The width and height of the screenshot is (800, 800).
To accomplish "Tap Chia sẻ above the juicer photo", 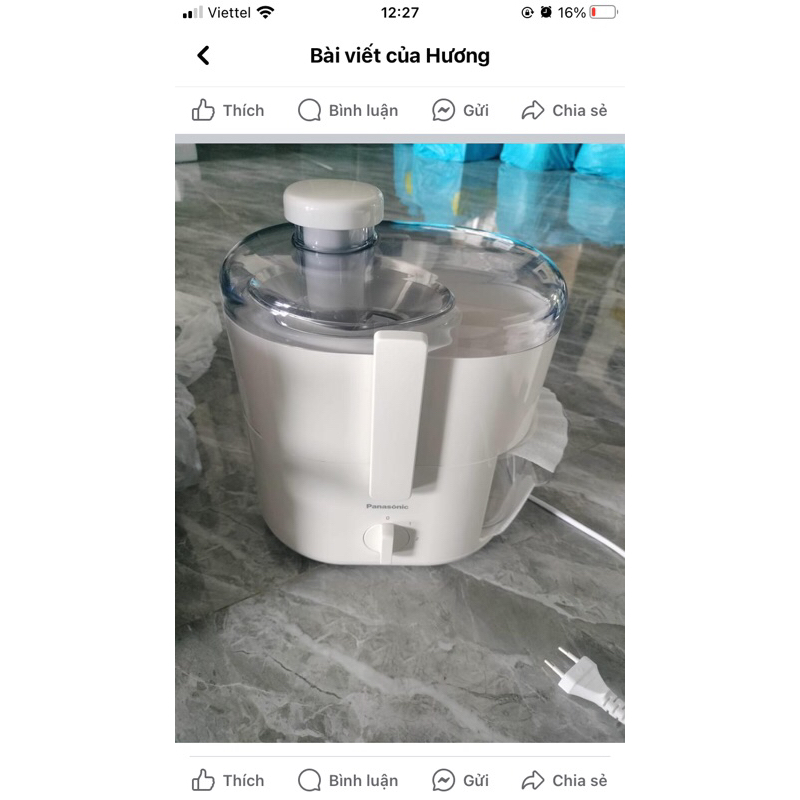I will [564, 110].
